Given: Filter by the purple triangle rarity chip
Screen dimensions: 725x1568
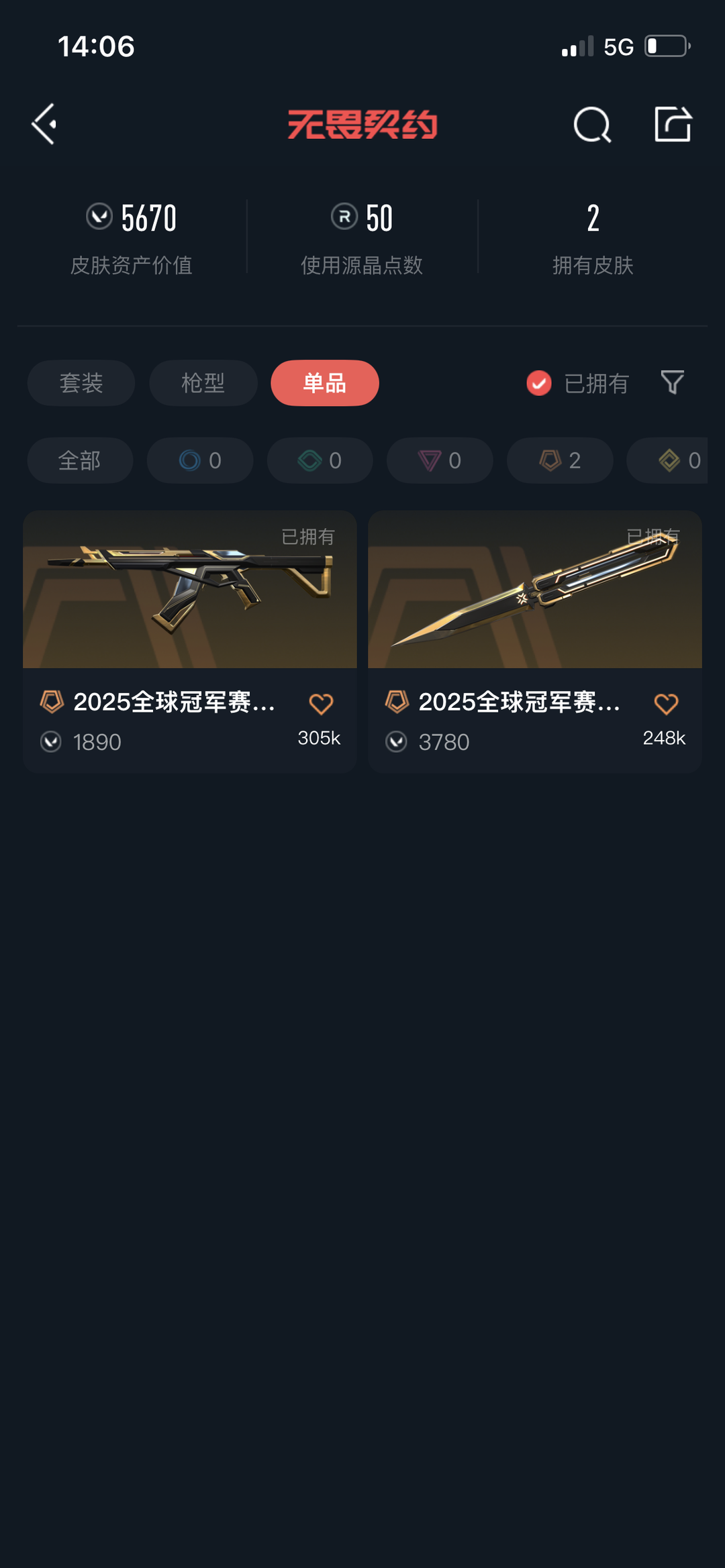Looking at the screenshot, I should [x=440, y=460].
